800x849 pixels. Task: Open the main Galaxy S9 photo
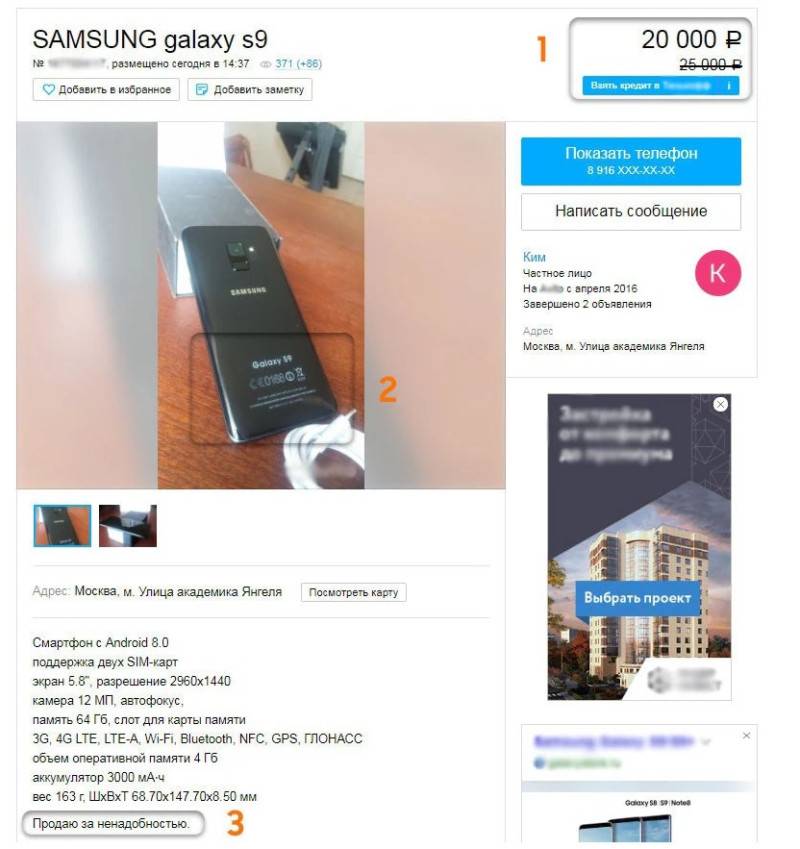pos(261,305)
